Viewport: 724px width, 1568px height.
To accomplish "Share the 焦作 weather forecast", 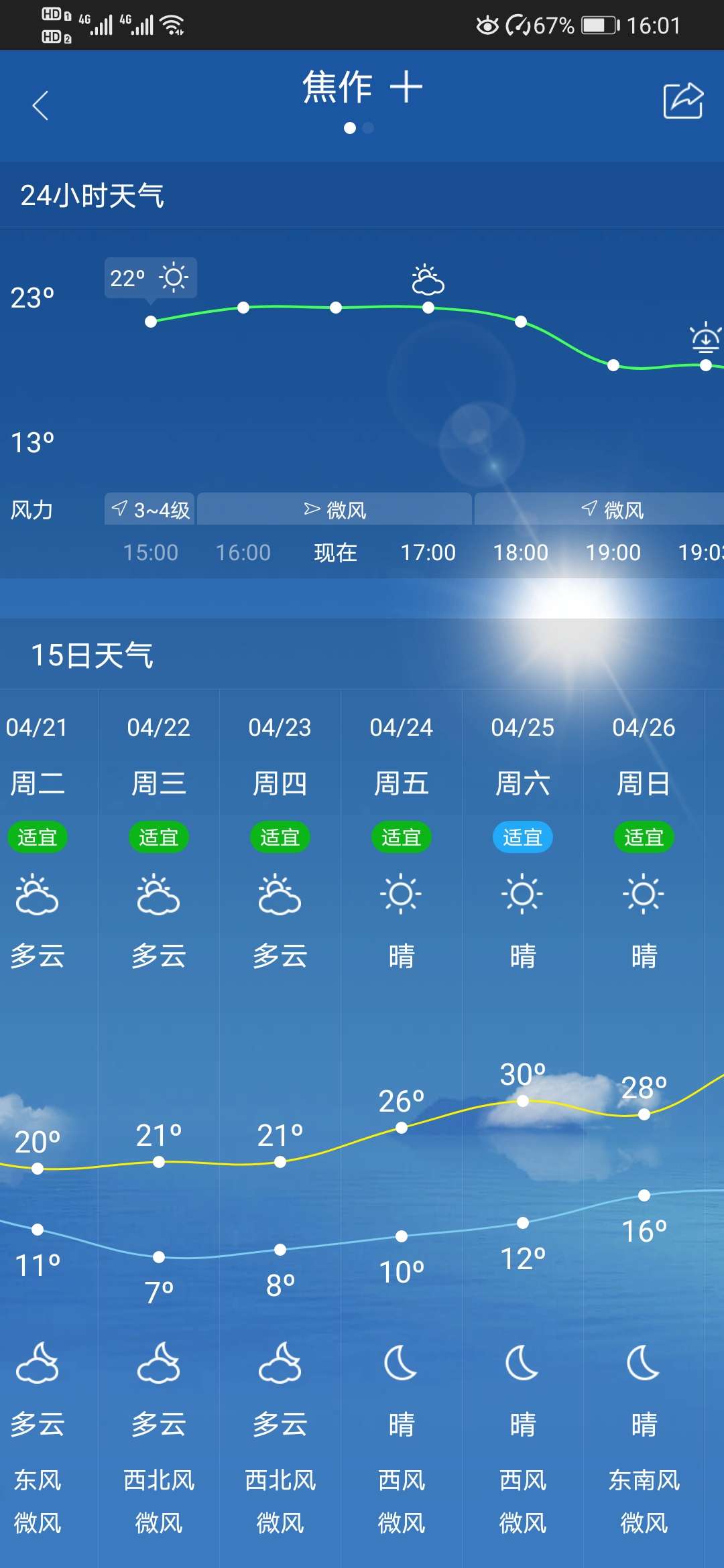I will [x=682, y=101].
